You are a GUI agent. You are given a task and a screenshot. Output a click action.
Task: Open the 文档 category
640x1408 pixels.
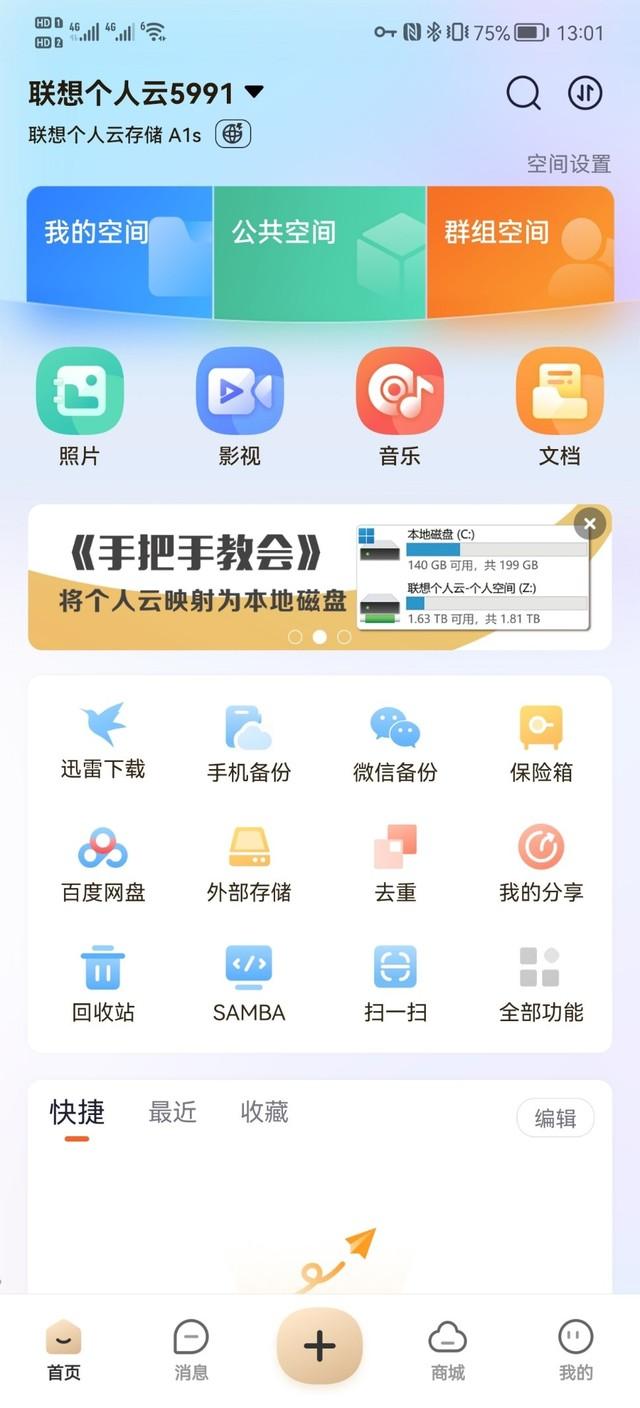(x=560, y=407)
